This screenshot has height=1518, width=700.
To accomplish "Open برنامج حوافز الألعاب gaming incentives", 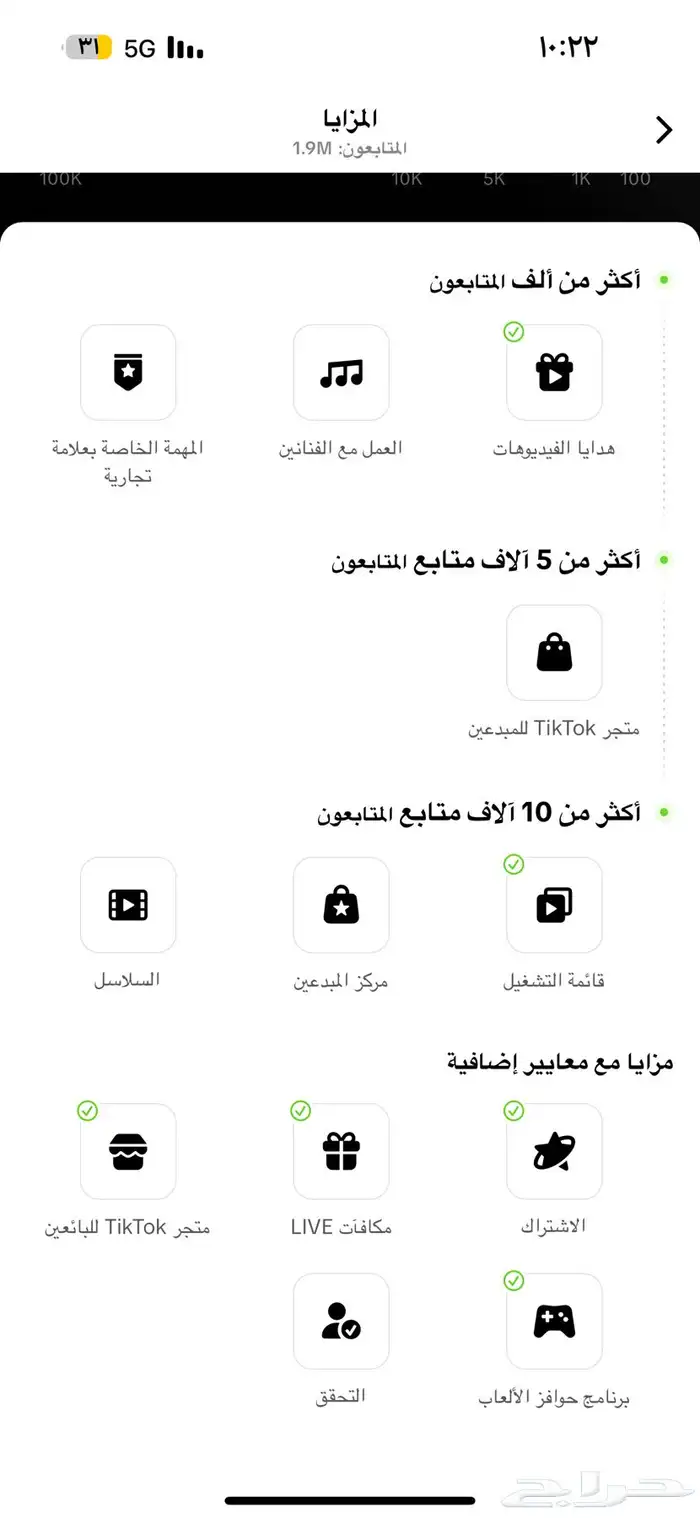I will pos(554,1321).
